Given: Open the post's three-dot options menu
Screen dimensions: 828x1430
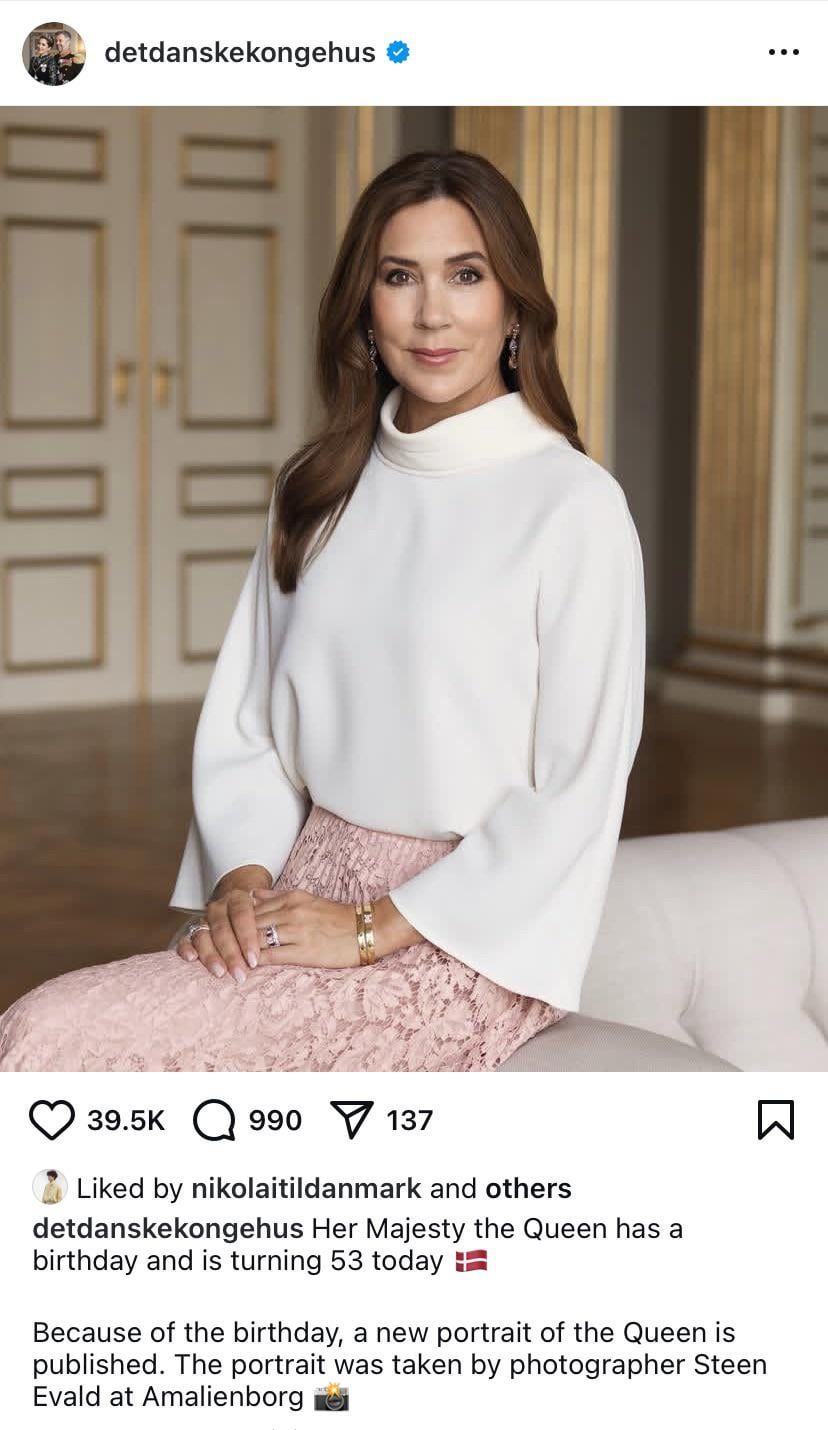Looking at the screenshot, I should 783,52.
